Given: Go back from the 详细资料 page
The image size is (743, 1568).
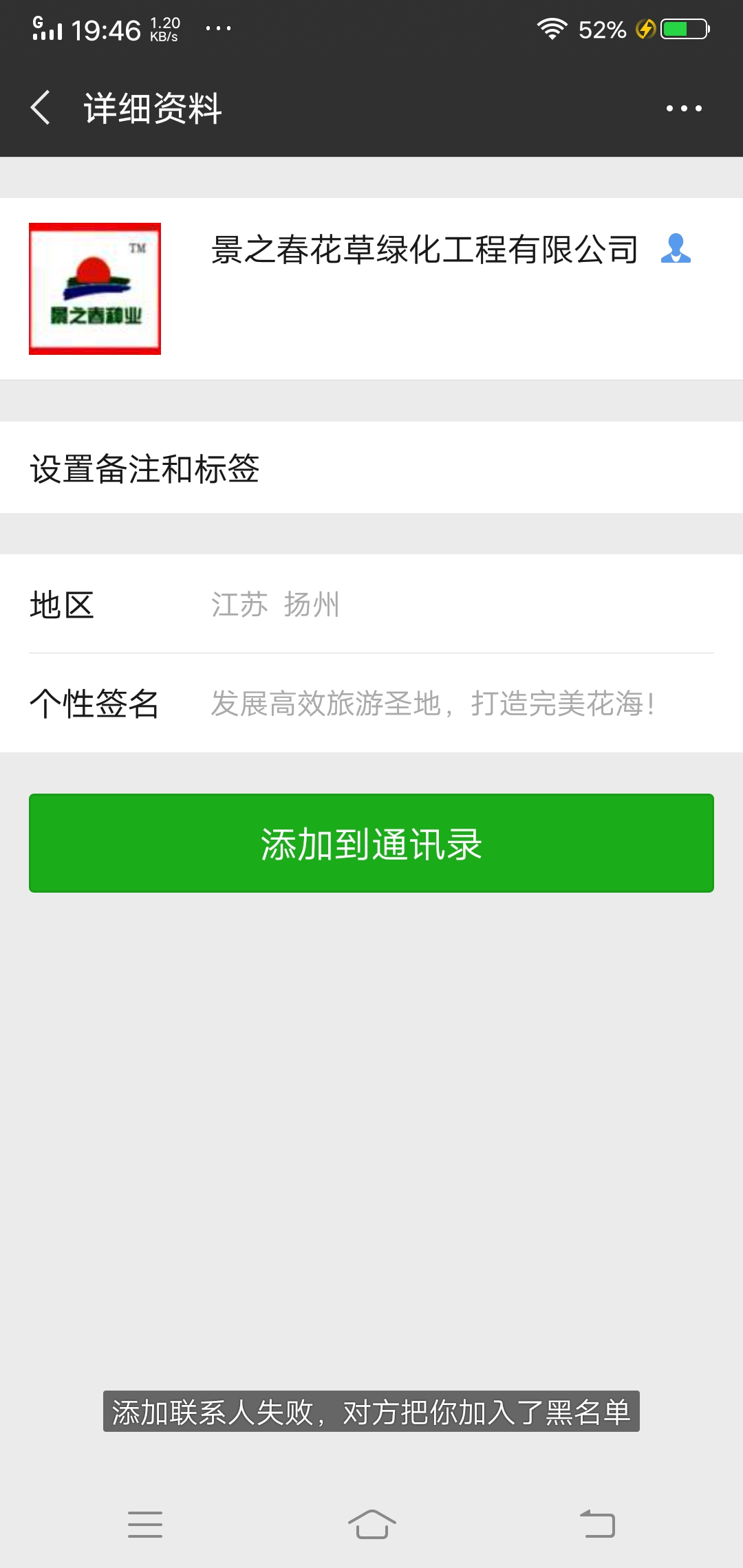Looking at the screenshot, I should coord(41,108).
